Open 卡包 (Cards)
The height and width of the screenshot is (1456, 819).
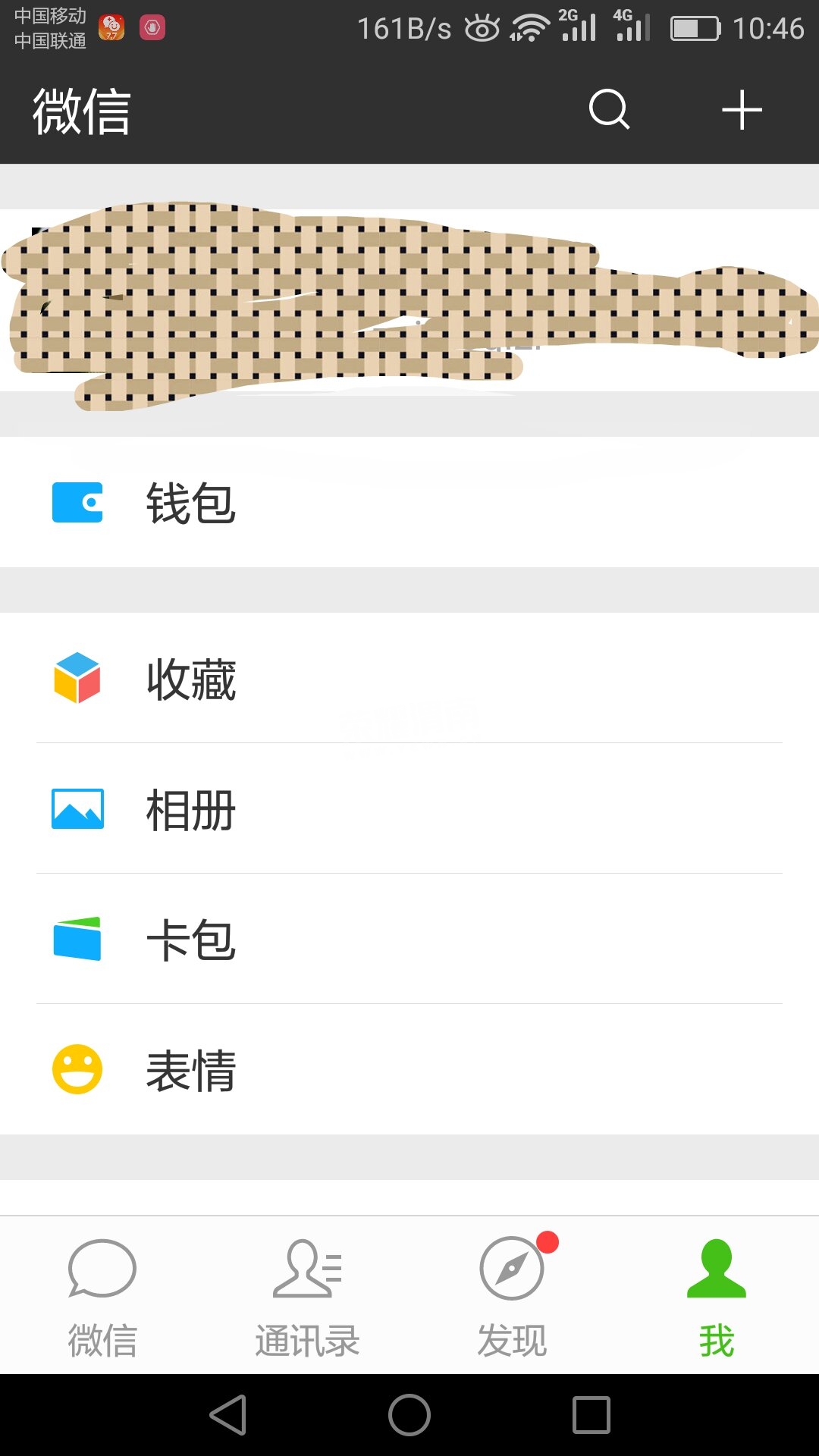click(x=409, y=939)
